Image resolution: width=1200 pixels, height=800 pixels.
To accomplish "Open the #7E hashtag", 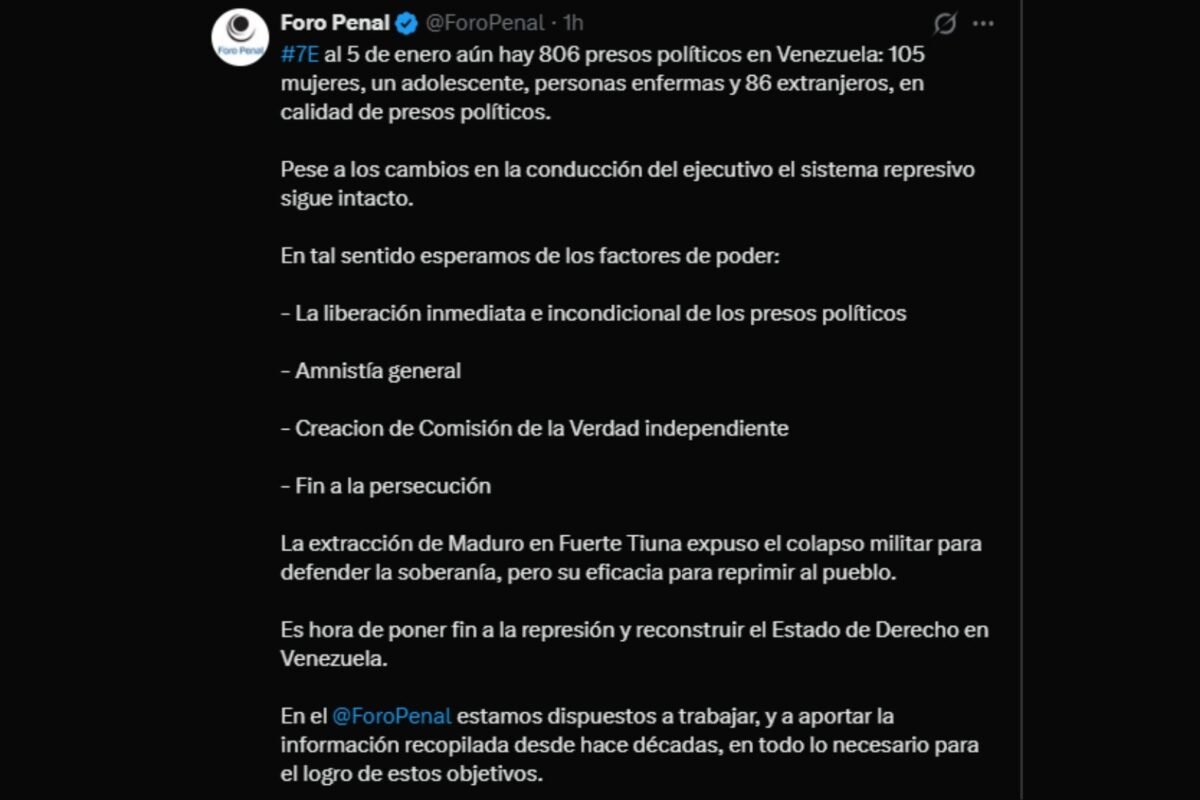I will [x=299, y=54].
